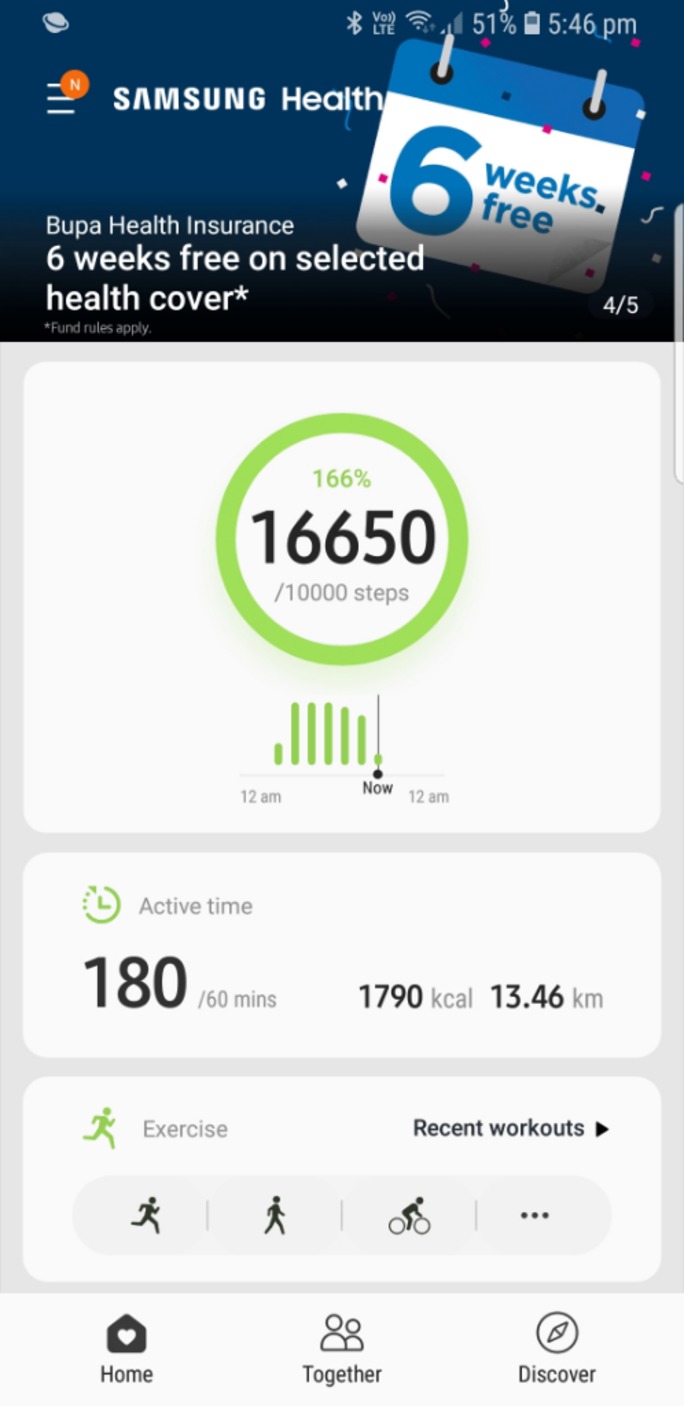Open the steps count card
Viewport: 684px width, 1406px height.
click(x=341, y=597)
